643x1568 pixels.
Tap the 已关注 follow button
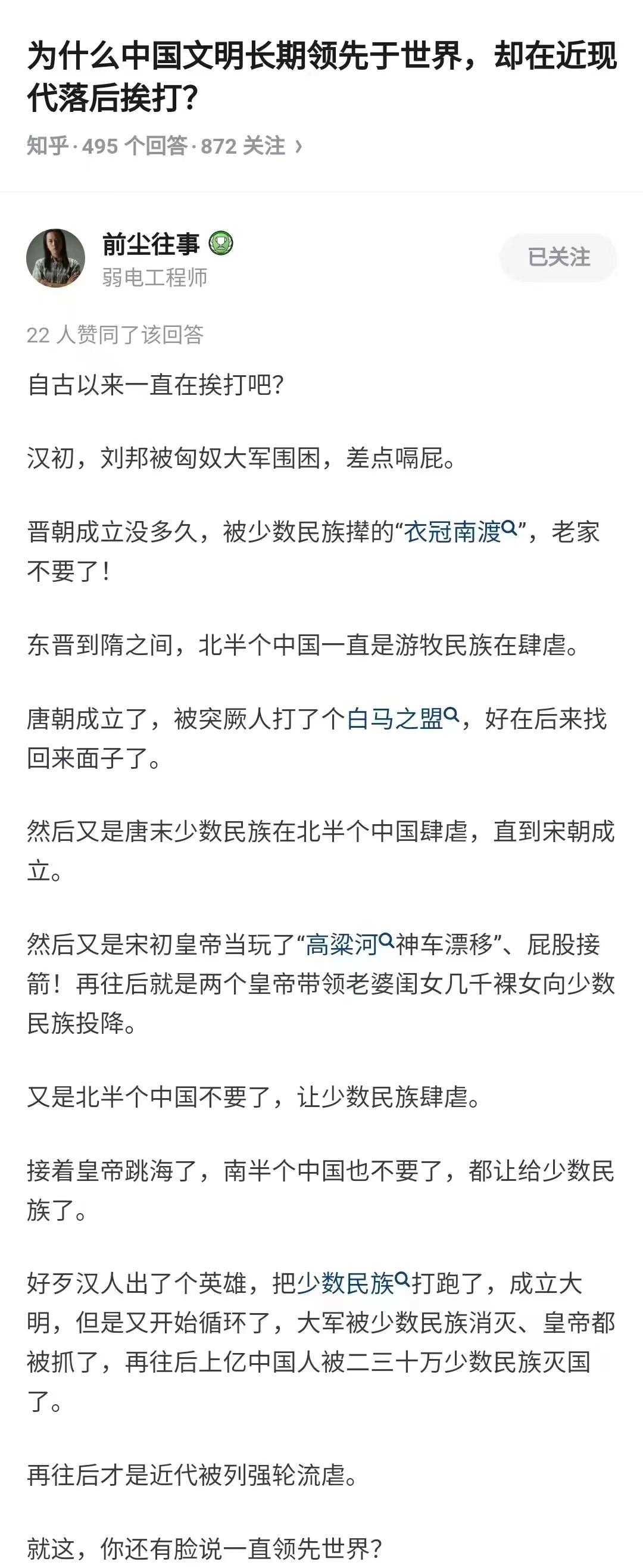coord(558,257)
